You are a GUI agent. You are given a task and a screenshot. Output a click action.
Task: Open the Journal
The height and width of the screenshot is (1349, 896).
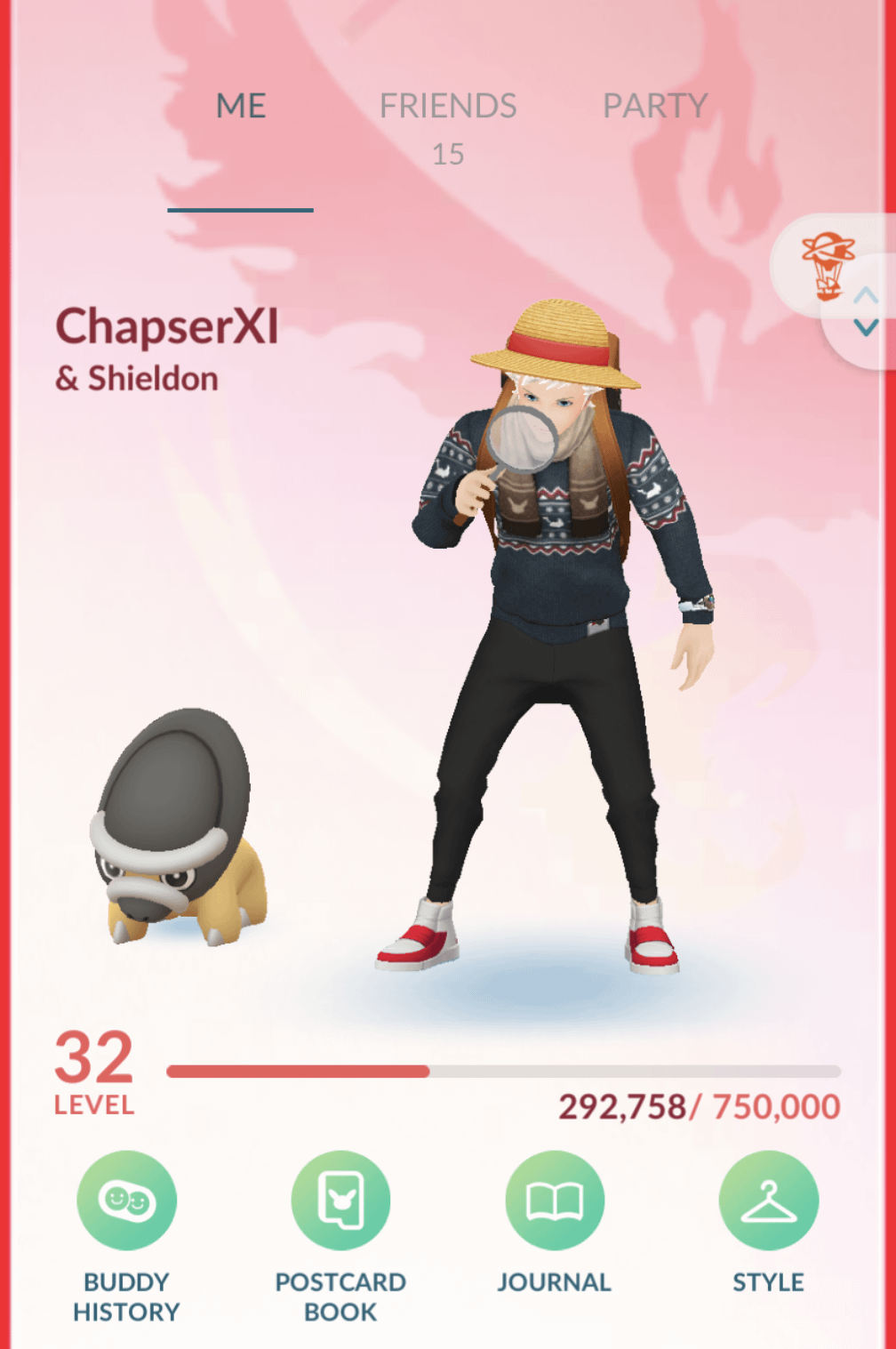tap(555, 1200)
